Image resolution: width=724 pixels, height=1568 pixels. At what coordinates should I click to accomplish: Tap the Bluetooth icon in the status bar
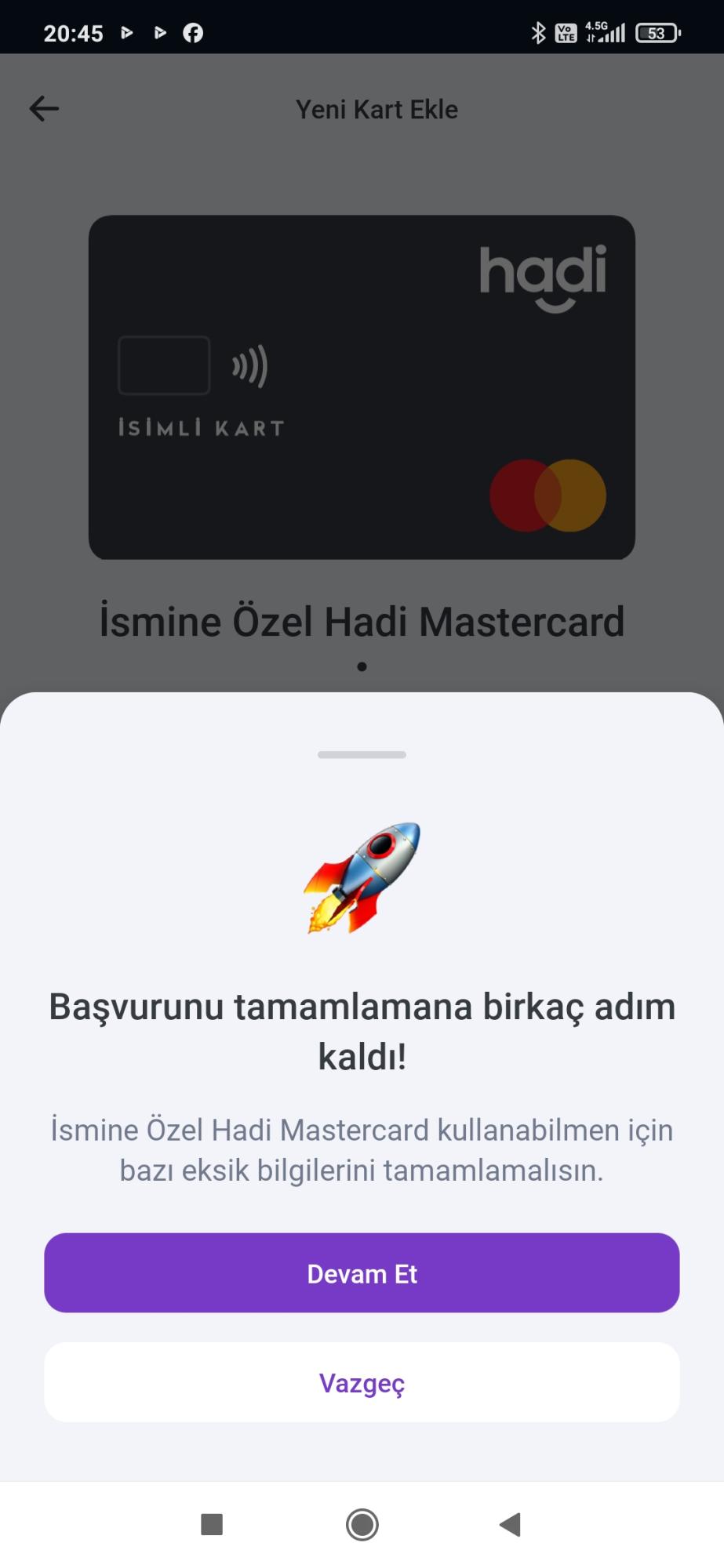(x=538, y=32)
